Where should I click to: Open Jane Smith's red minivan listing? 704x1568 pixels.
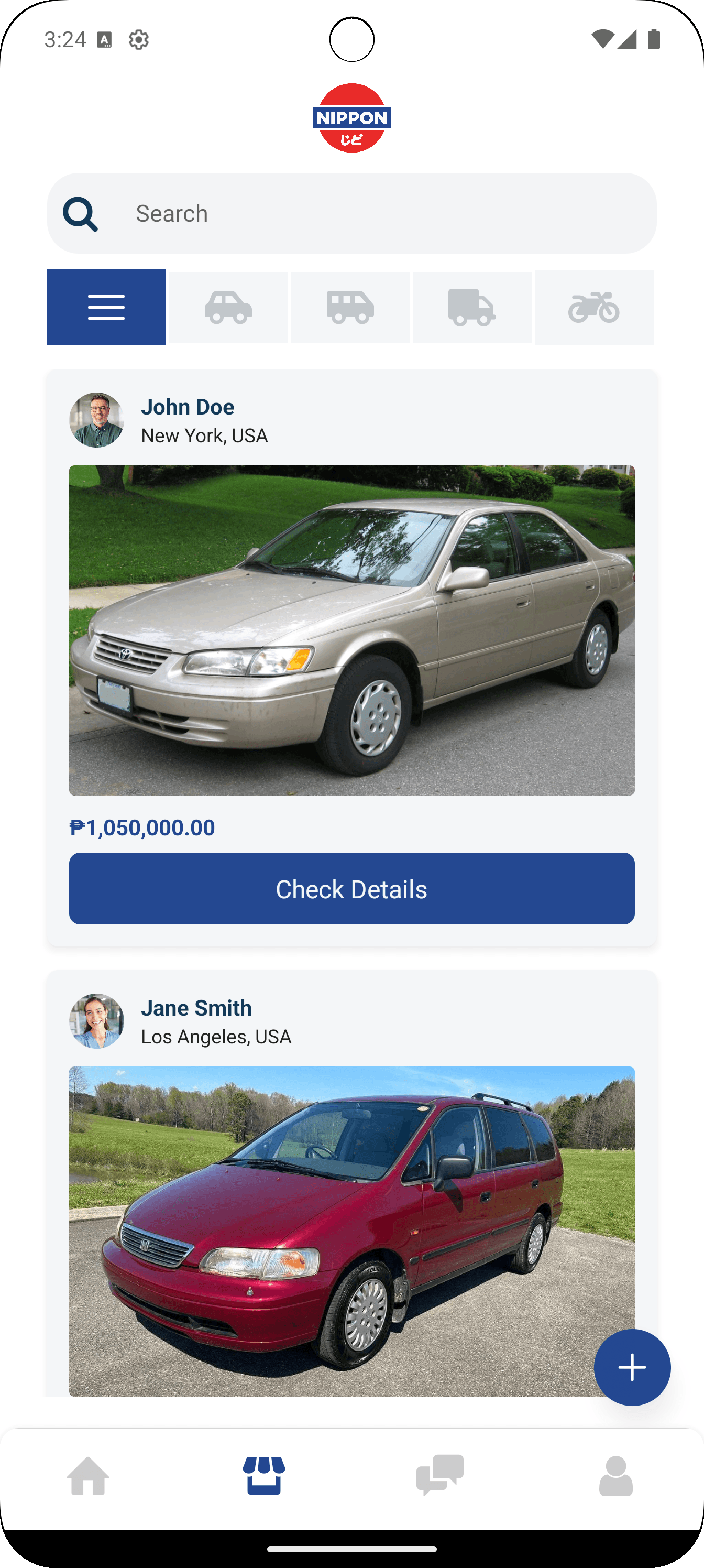[x=351, y=1229]
